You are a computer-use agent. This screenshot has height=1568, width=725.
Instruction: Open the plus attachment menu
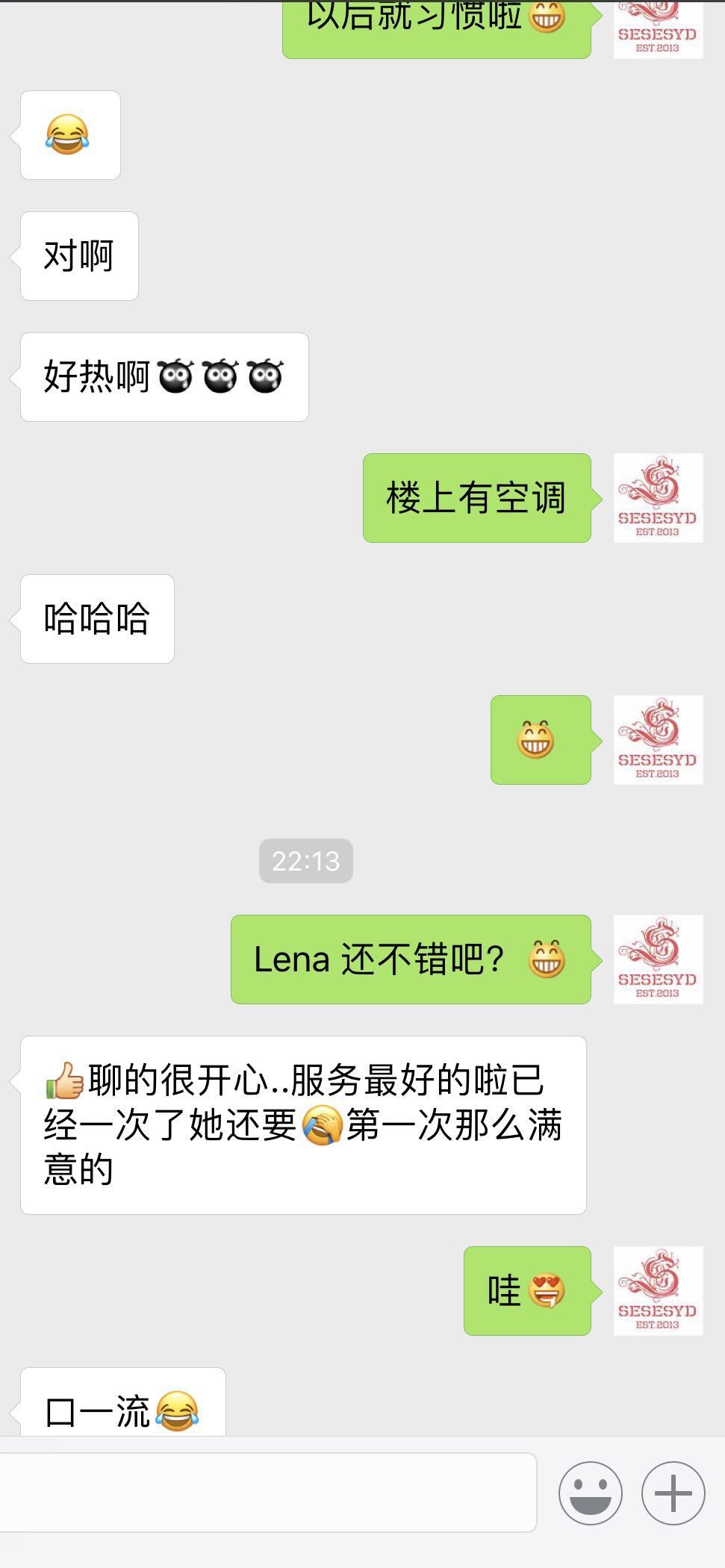(x=673, y=1493)
